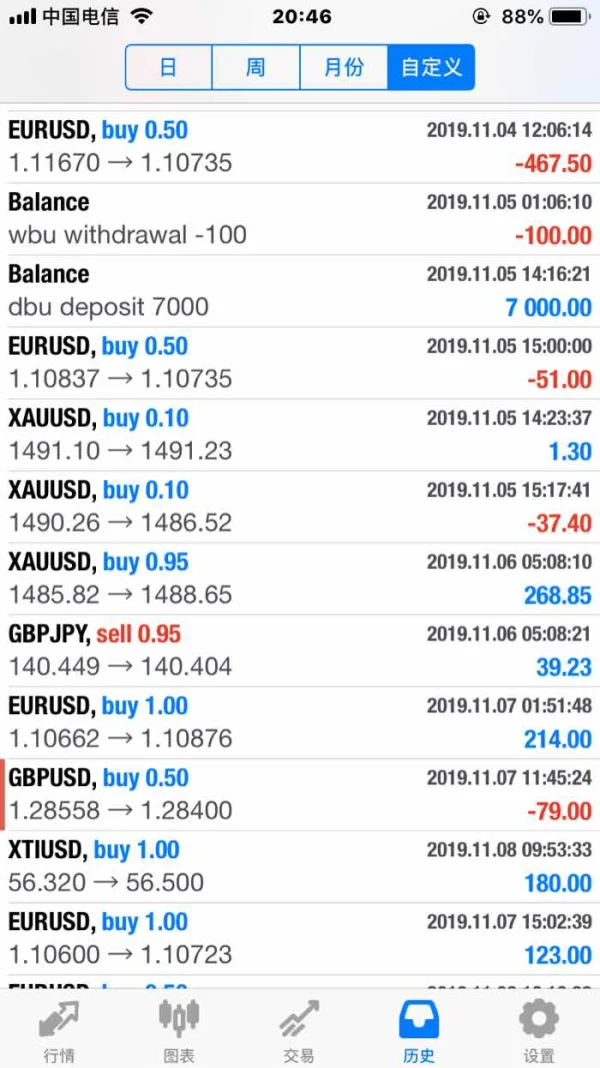Open the XAUUSD trade with 268.85 profit
The image size is (600, 1068).
coord(300,578)
